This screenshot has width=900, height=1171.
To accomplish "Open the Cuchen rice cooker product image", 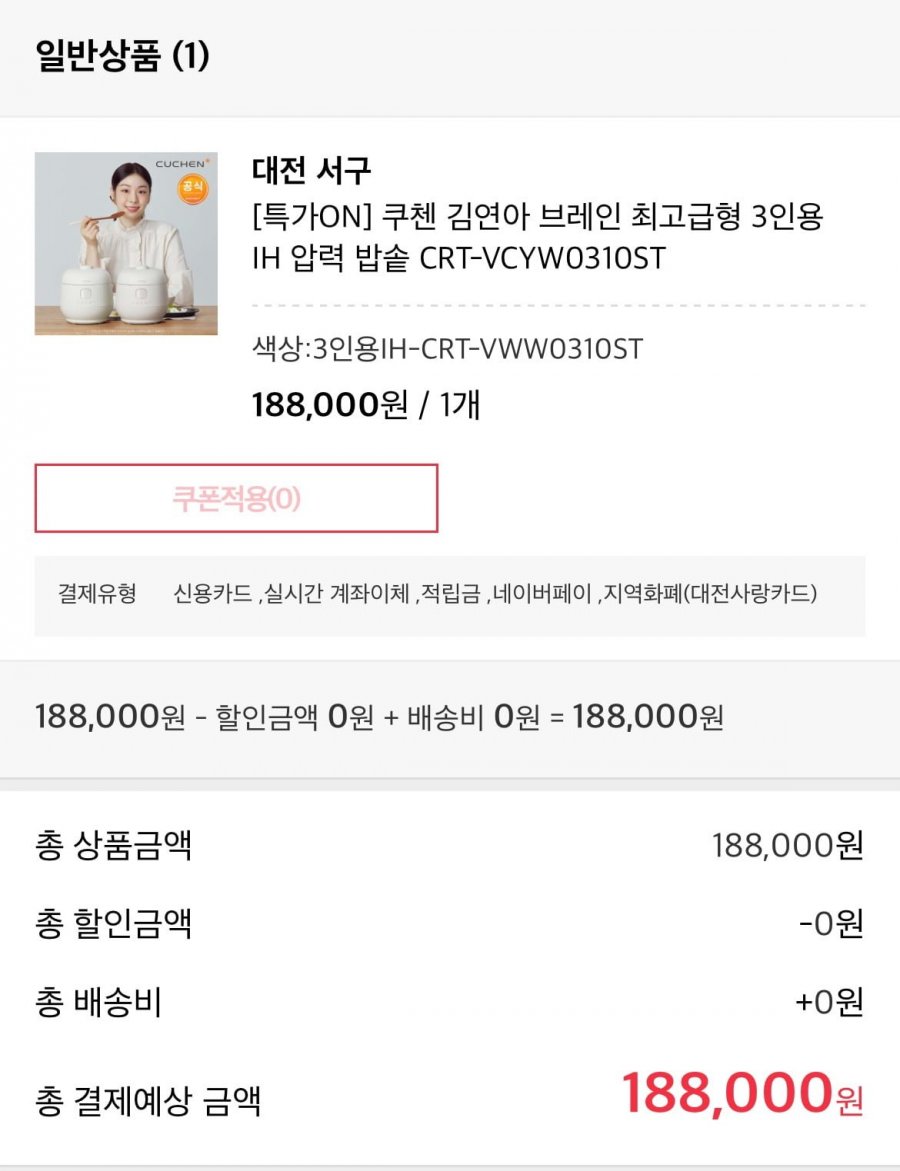I will click(126, 243).
